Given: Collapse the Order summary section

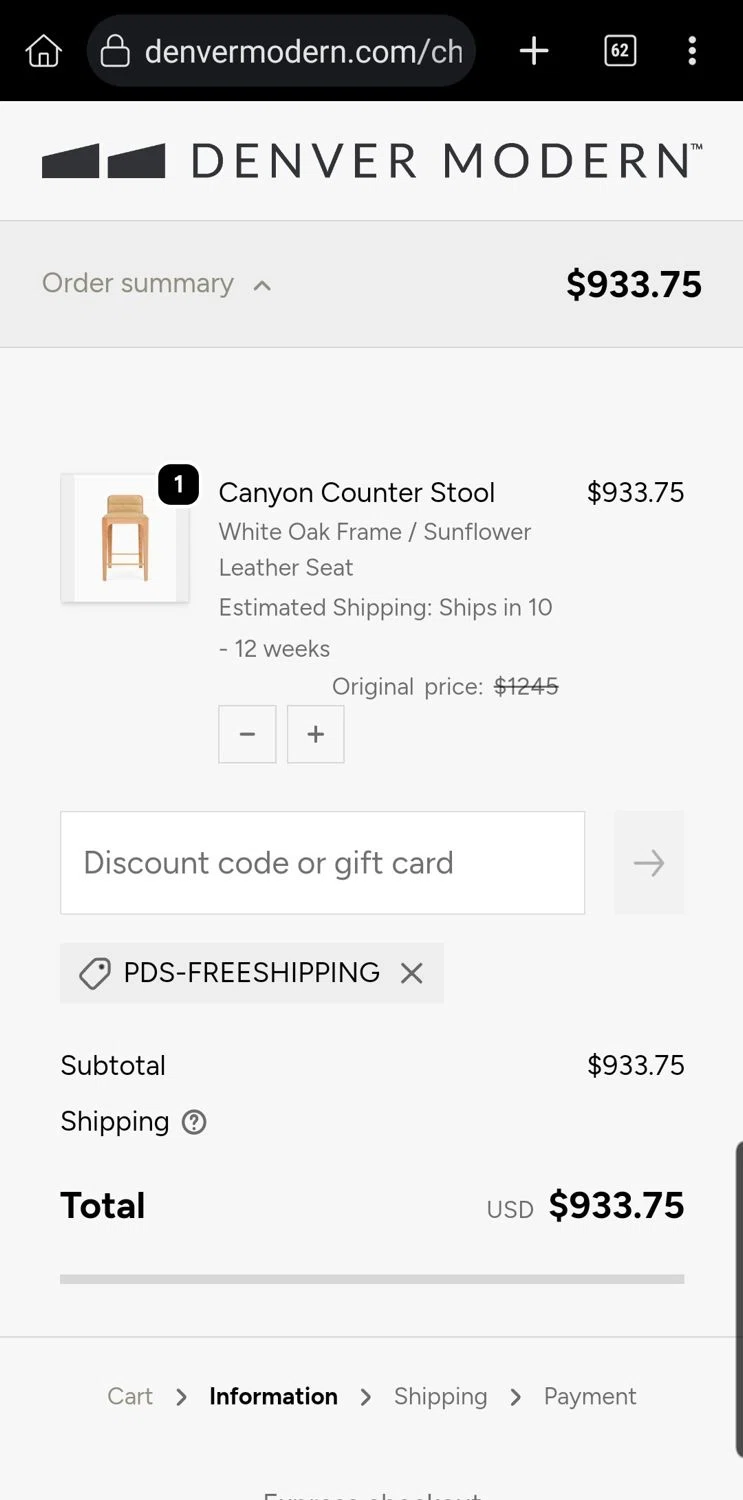Looking at the screenshot, I should tap(157, 284).
